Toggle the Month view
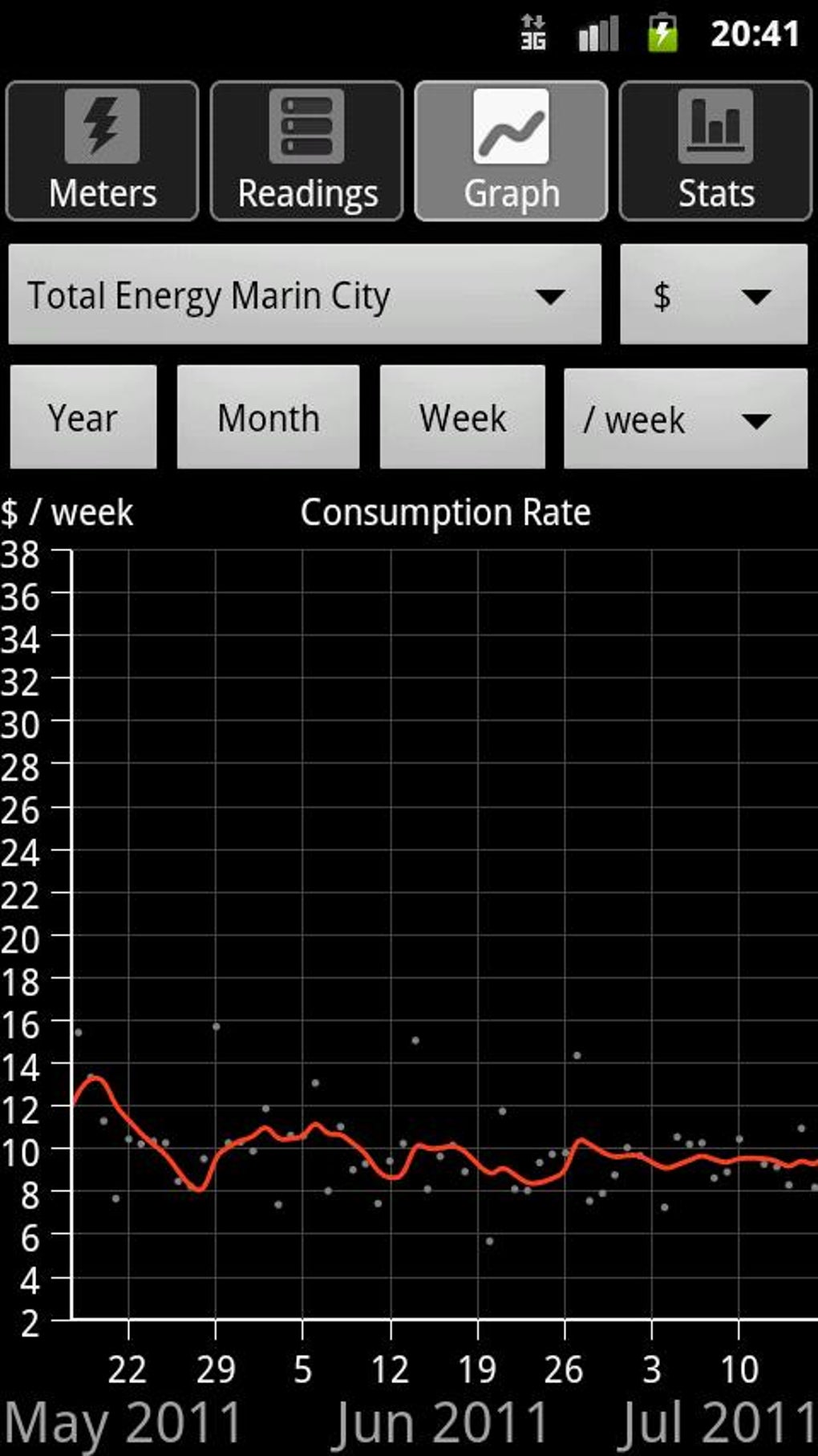This screenshot has width=818, height=1456. (269, 418)
